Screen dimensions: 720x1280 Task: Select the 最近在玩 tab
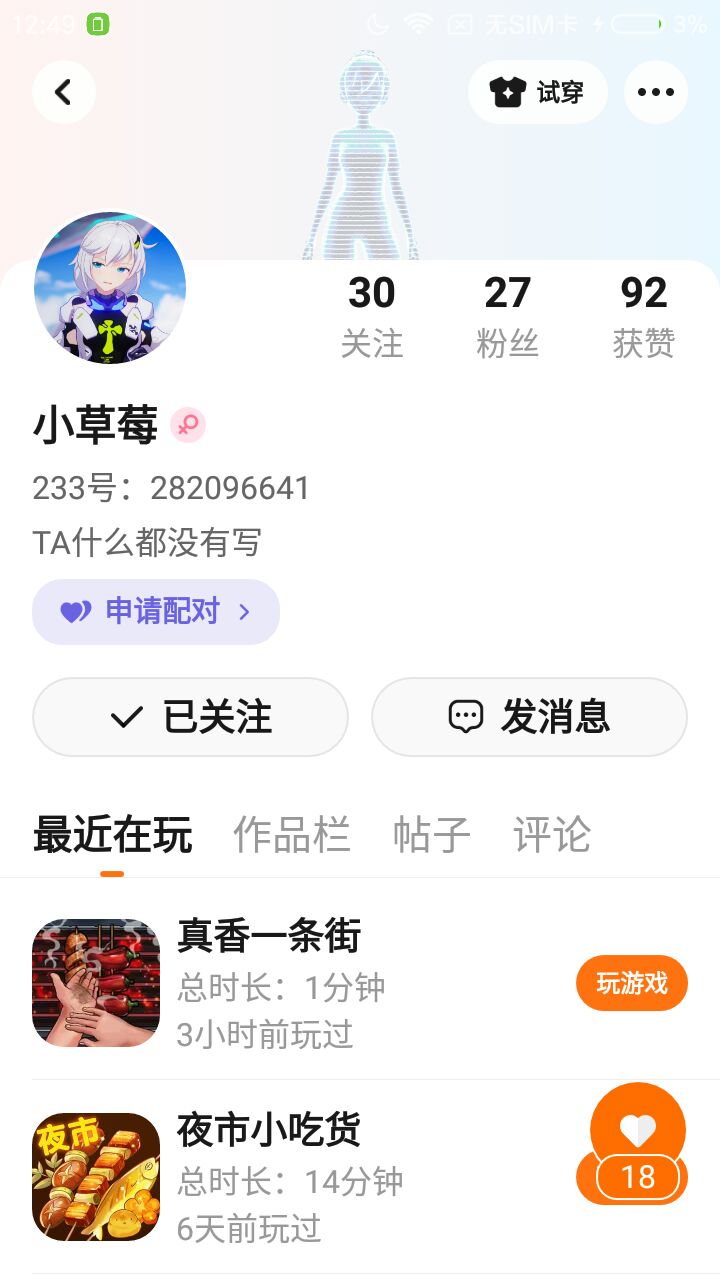[112, 835]
